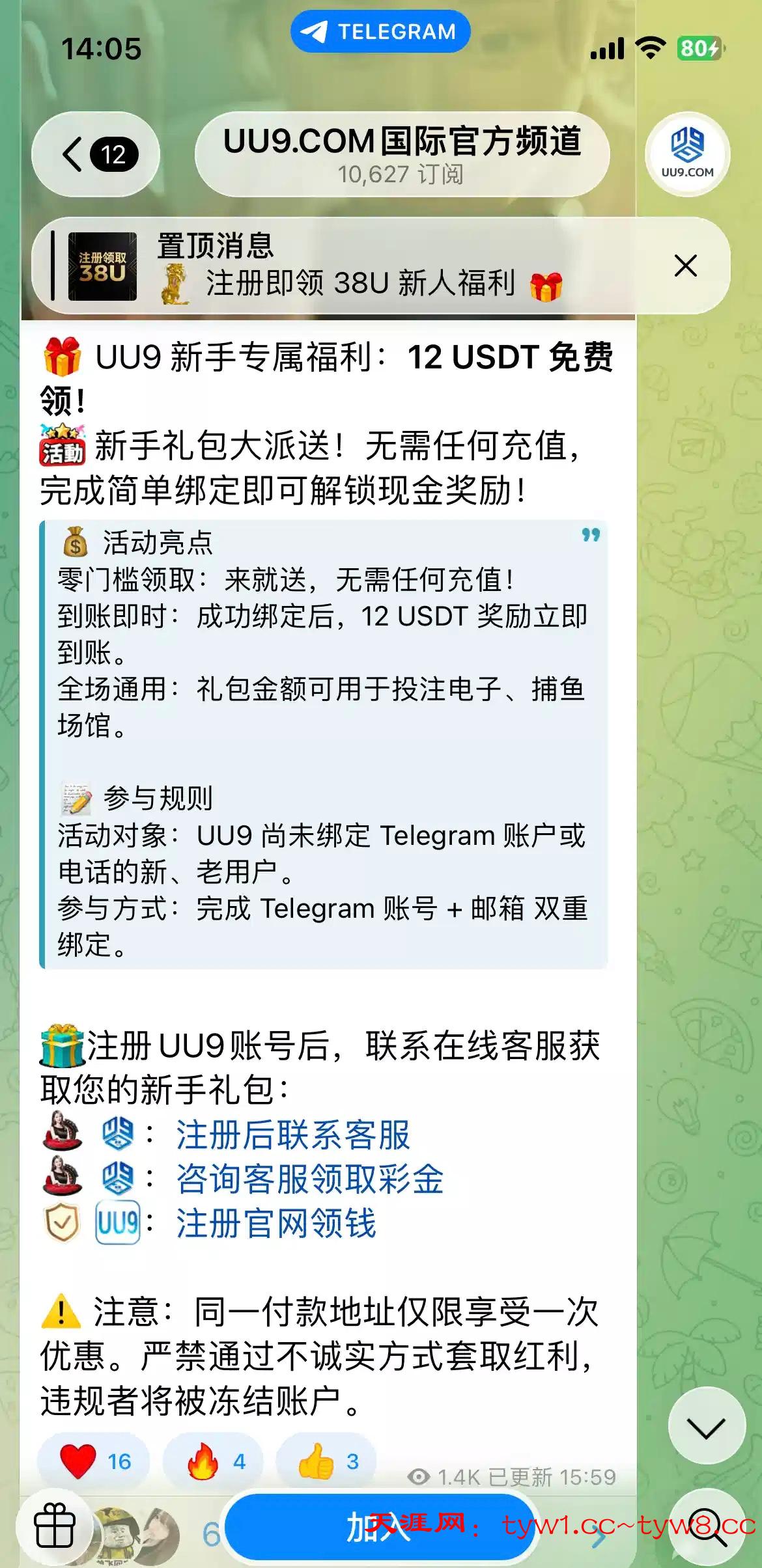The image size is (762, 1568).
Task: Return to Telegram via status pill
Action: (x=380, y=31)
